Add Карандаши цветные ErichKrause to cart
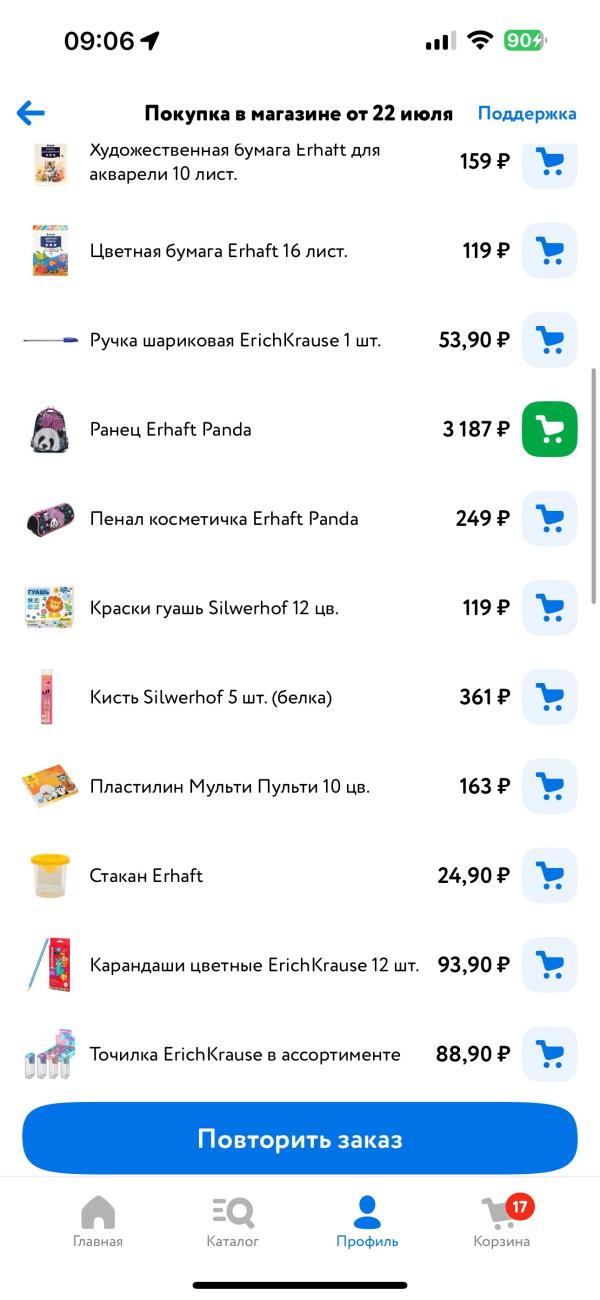The width and height of the screenshot is (600, 1300). [549, 964]
